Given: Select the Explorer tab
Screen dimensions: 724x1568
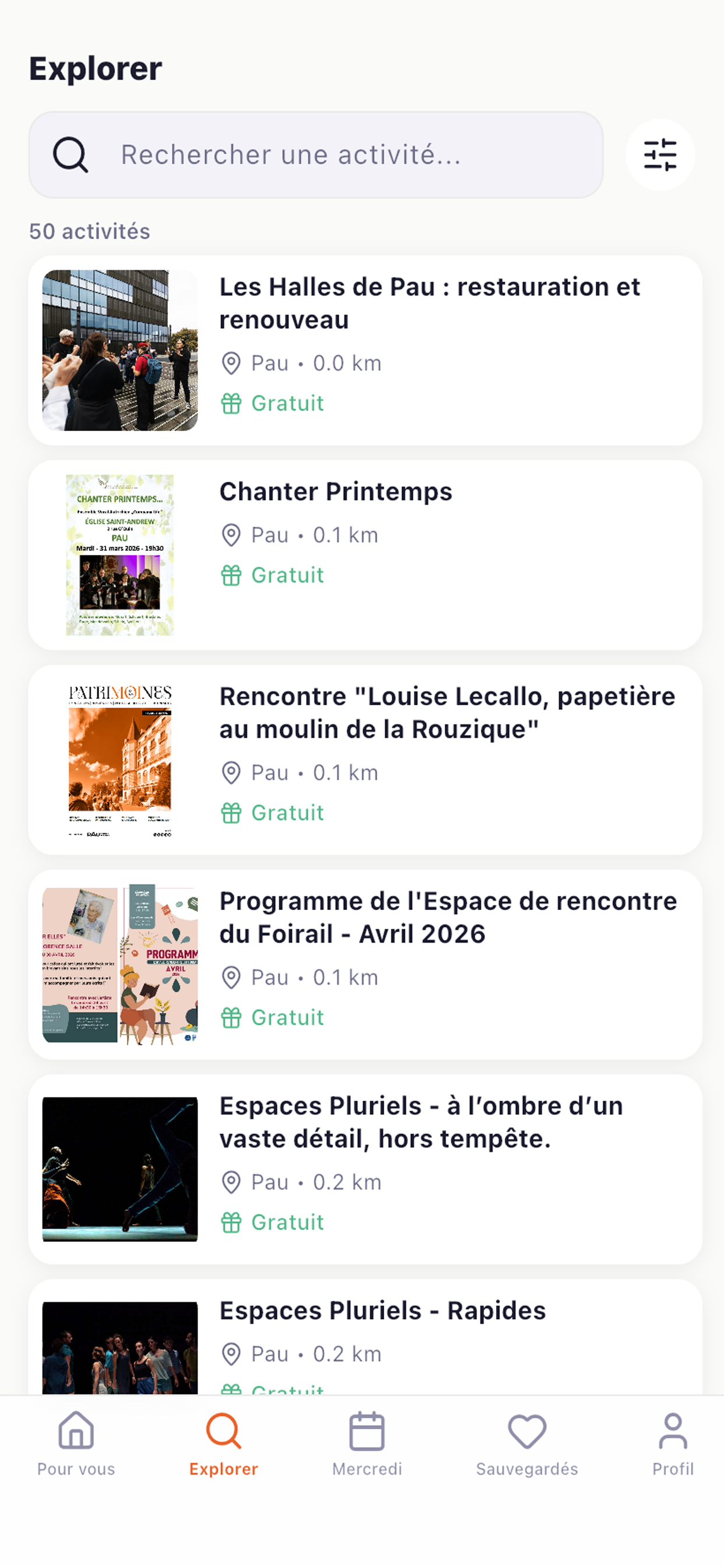Looking at the screenshot, I should click(x=223, y=1444).
